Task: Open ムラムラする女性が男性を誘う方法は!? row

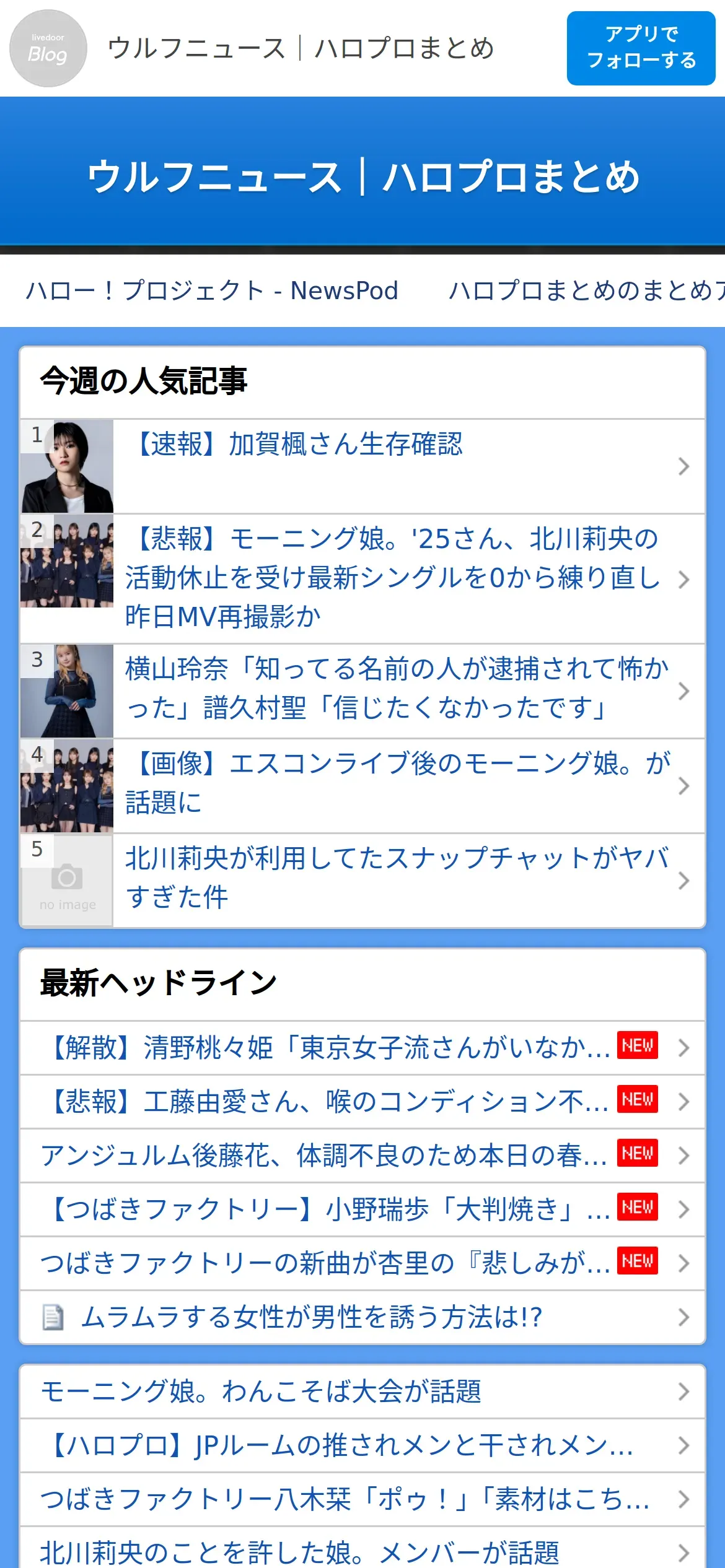Action: [x=362, y=1317]
